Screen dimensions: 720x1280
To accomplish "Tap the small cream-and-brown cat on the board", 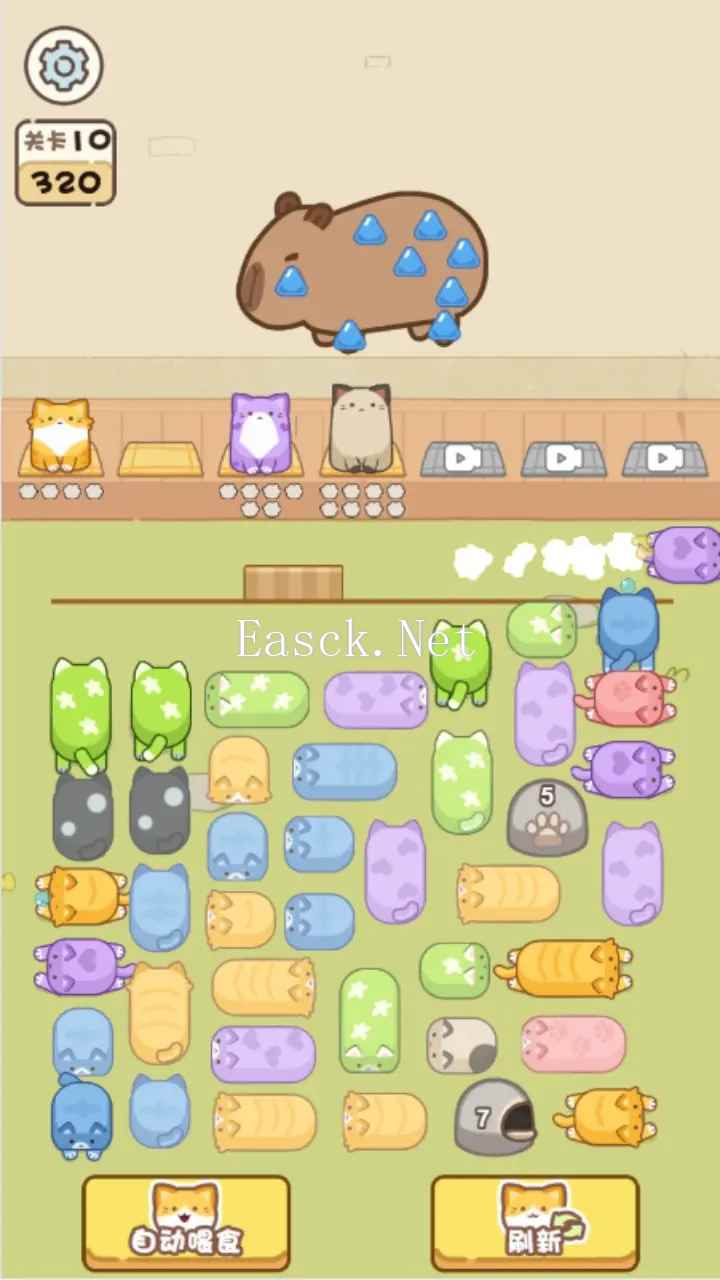I will pyautogui.click(x=461, y=1045).
